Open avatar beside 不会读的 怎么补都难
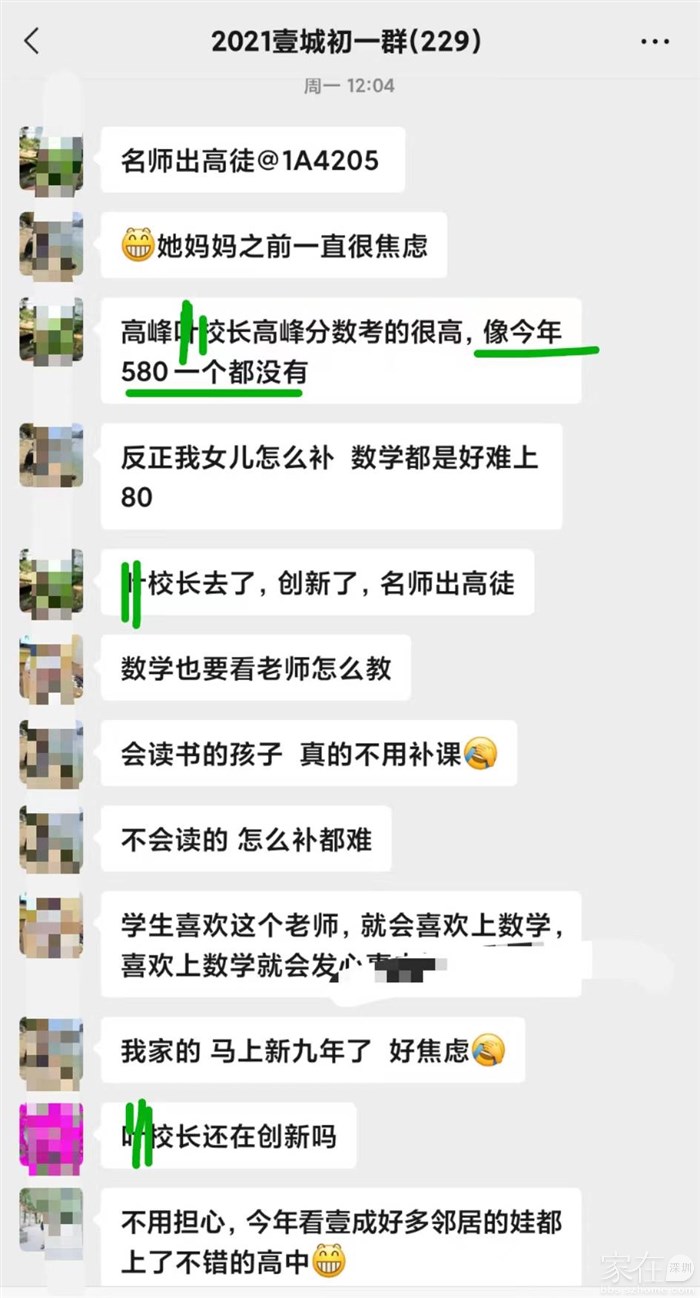Screen dimensions: 700x1298 [51, 838]
